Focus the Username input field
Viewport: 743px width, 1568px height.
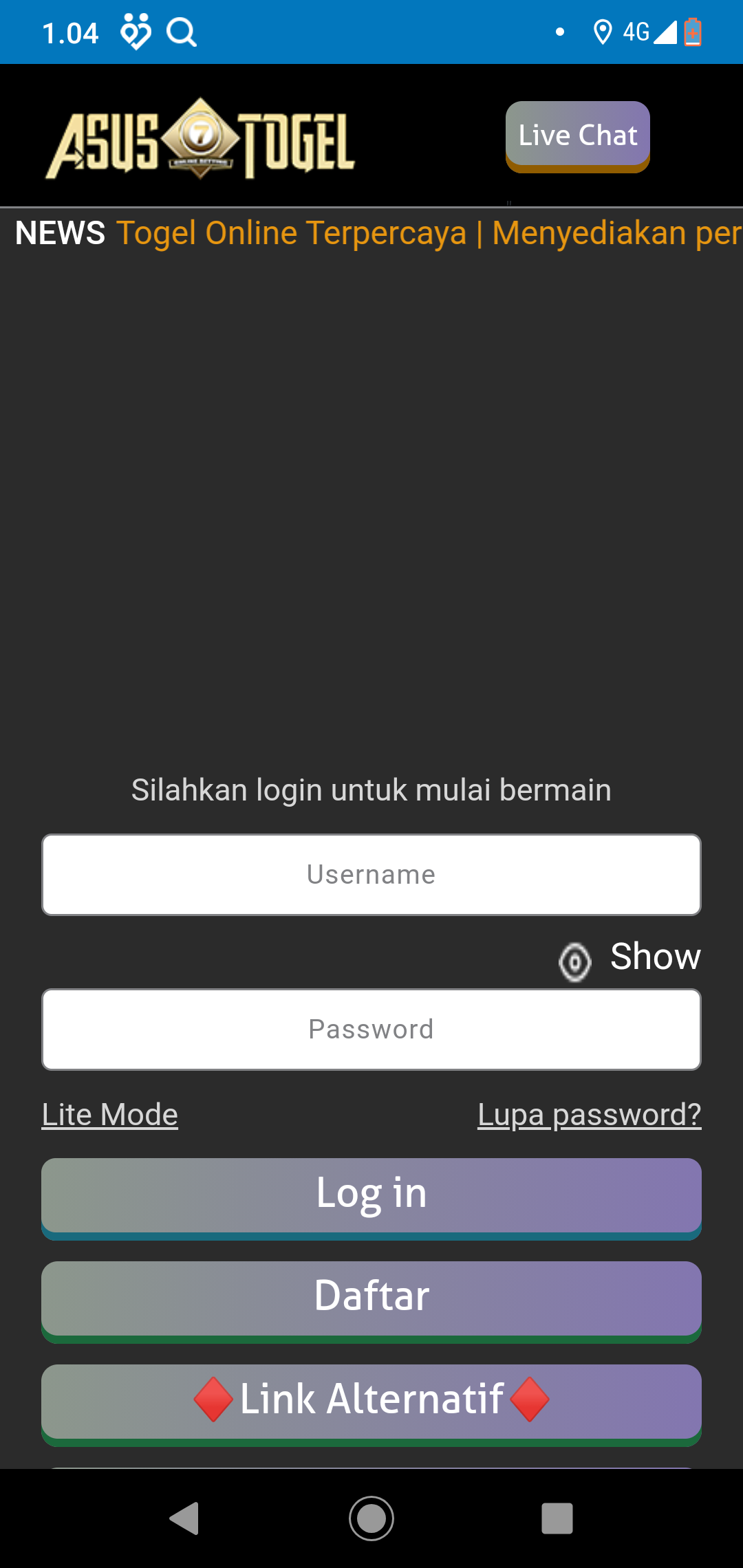pyautogui.click(x=371, y=875)
